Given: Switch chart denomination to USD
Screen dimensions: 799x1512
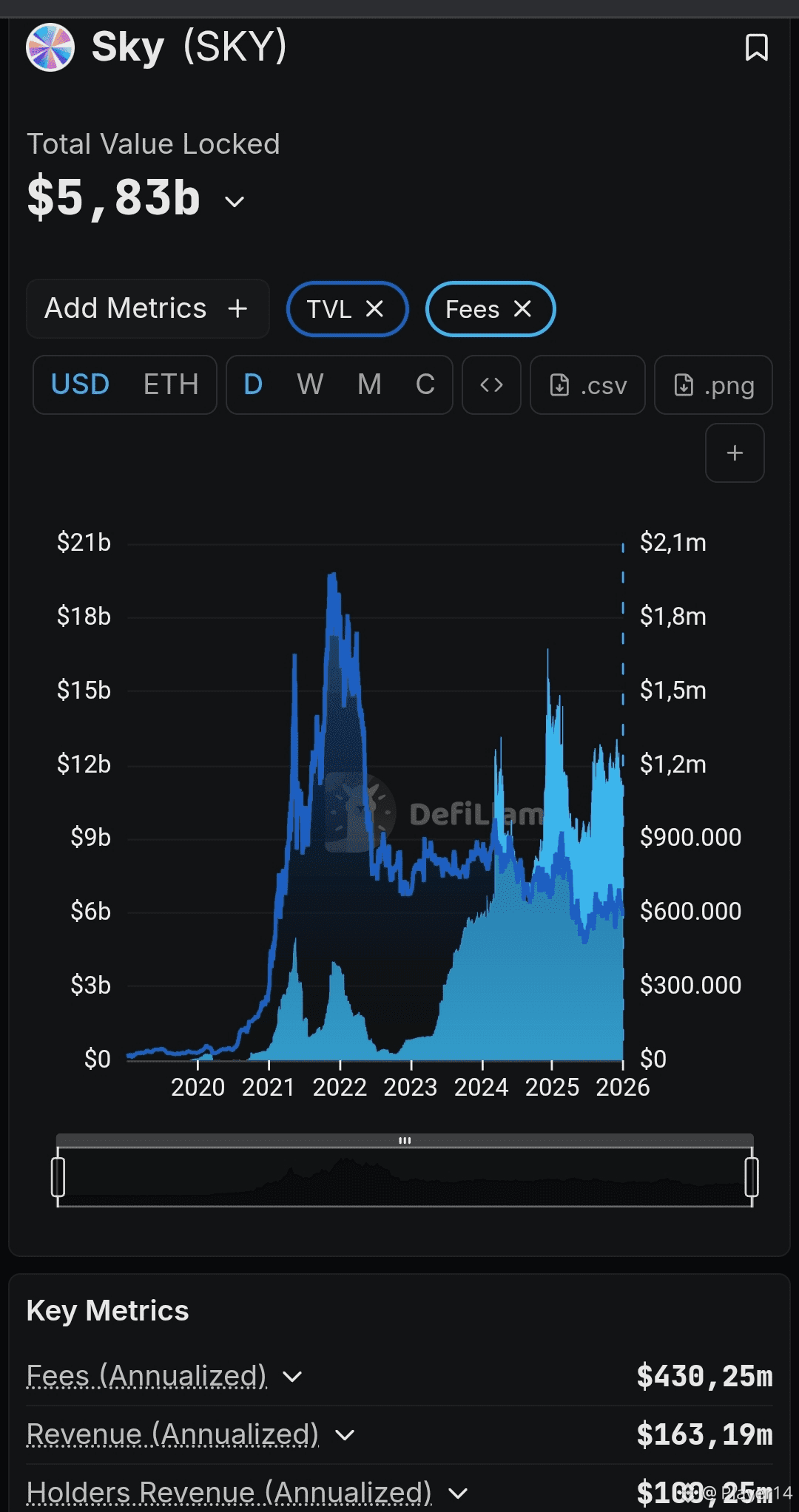Looking at the screenshot, I should [x=80, y=385].
